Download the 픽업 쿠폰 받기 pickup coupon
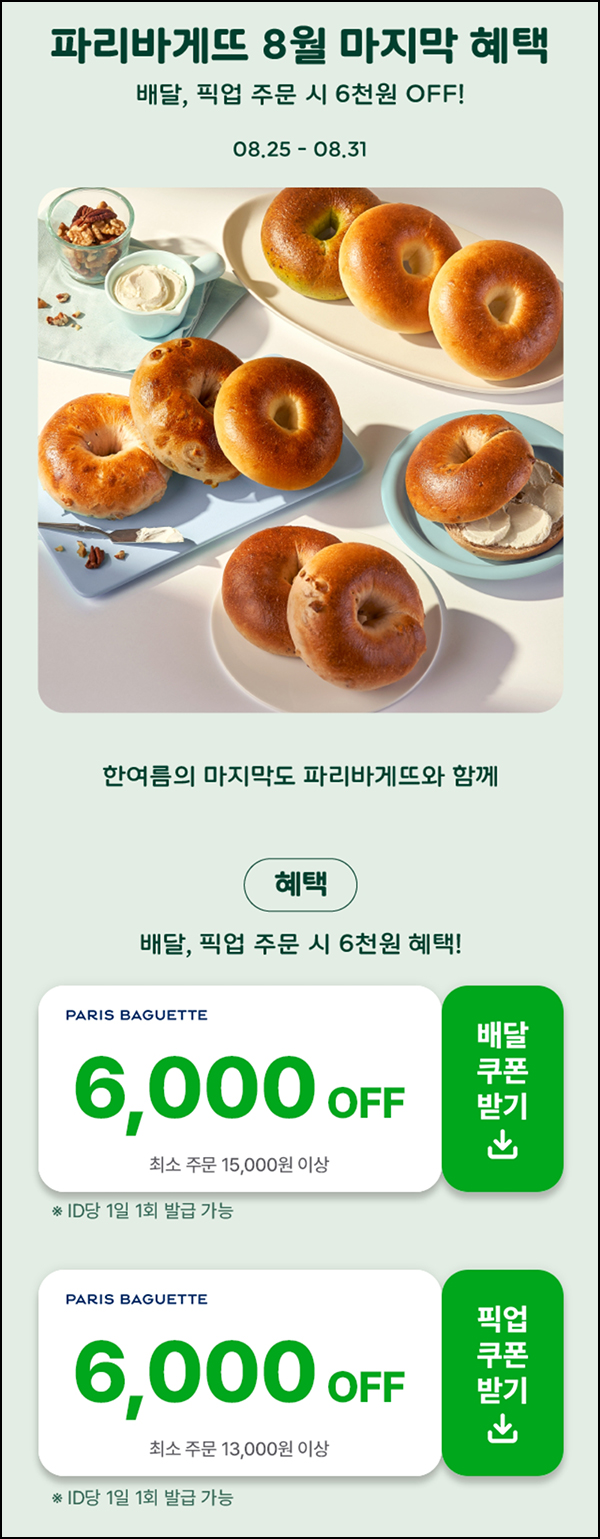Screen dimensions: 600x1539 502,1372
